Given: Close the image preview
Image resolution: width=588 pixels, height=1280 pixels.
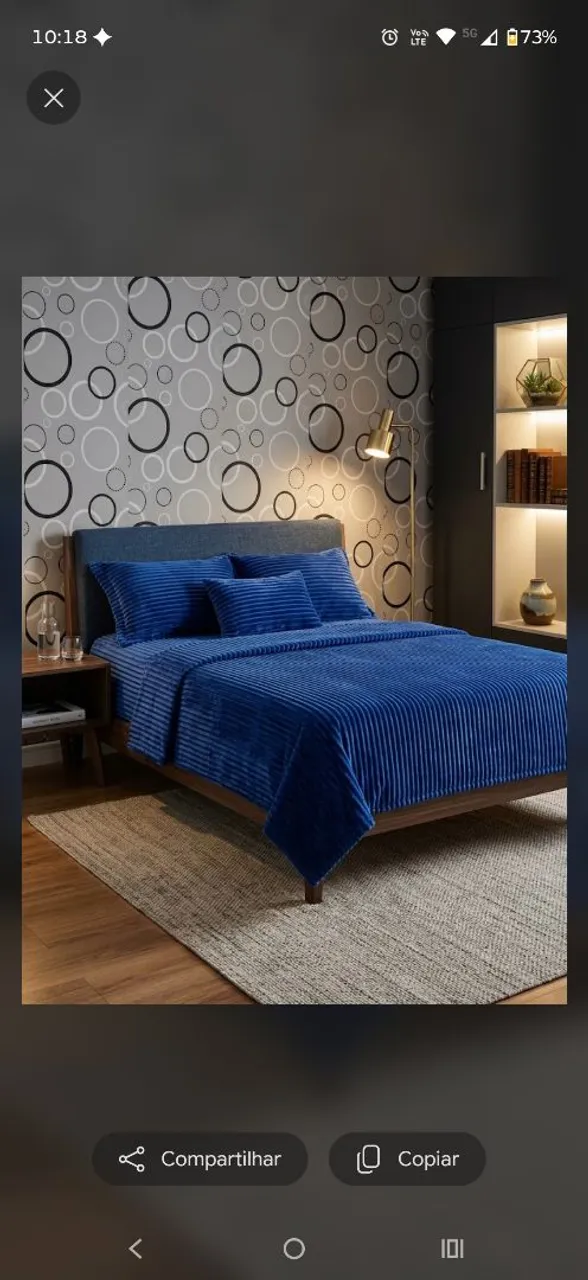Looking at the screenshot, I should [x=53, y=97].
